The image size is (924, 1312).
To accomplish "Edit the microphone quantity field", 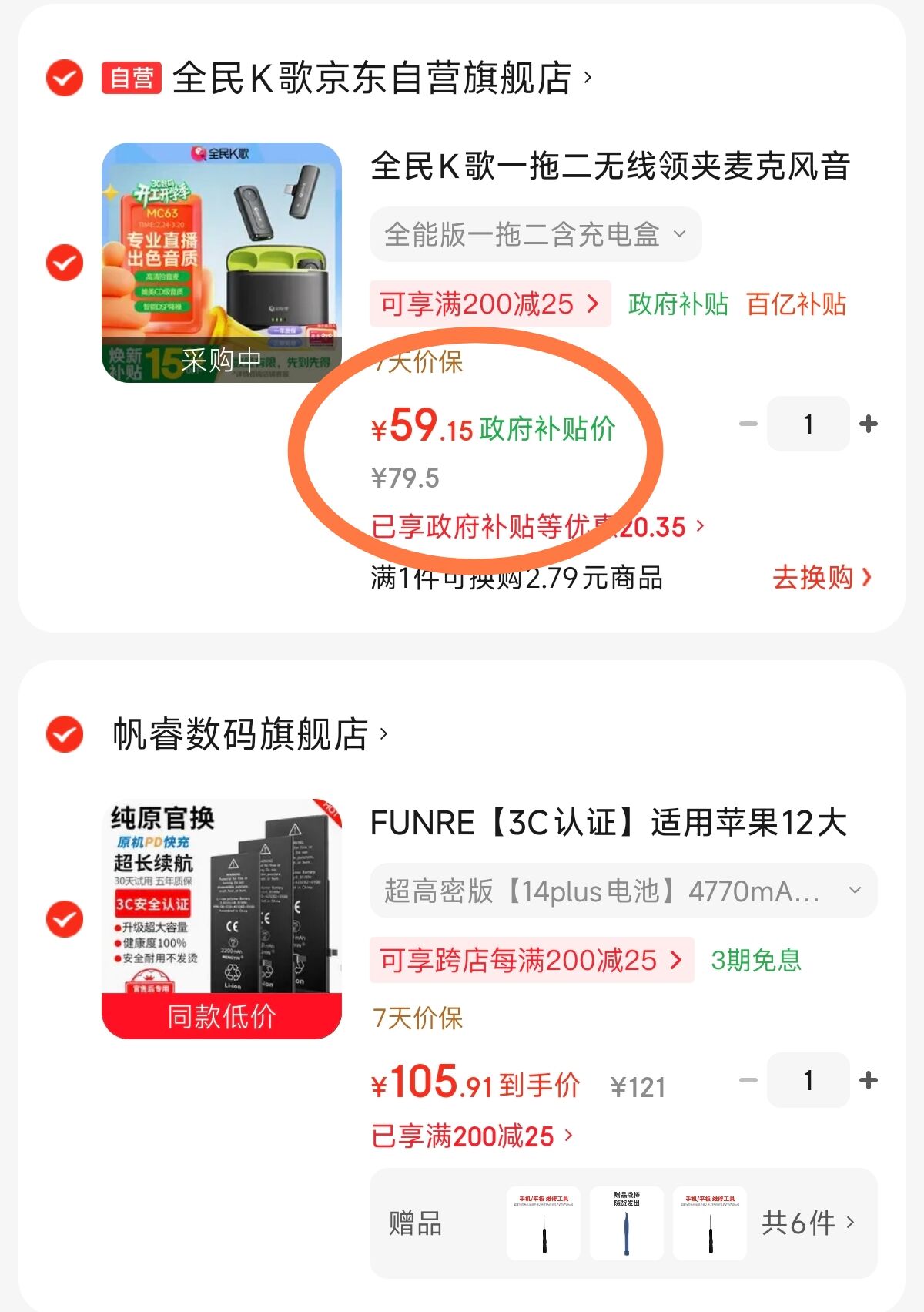I will 808,424.
